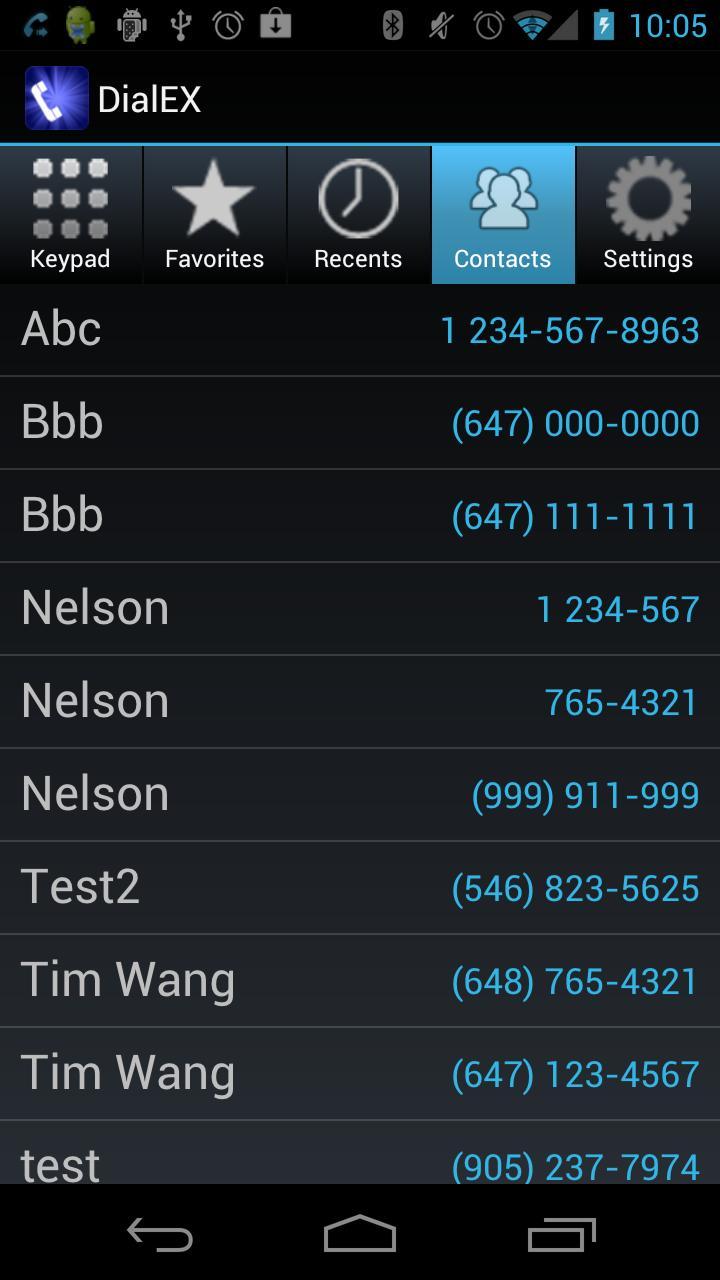Tap Nelson's number 1 234-567

[x=617, y=609]
